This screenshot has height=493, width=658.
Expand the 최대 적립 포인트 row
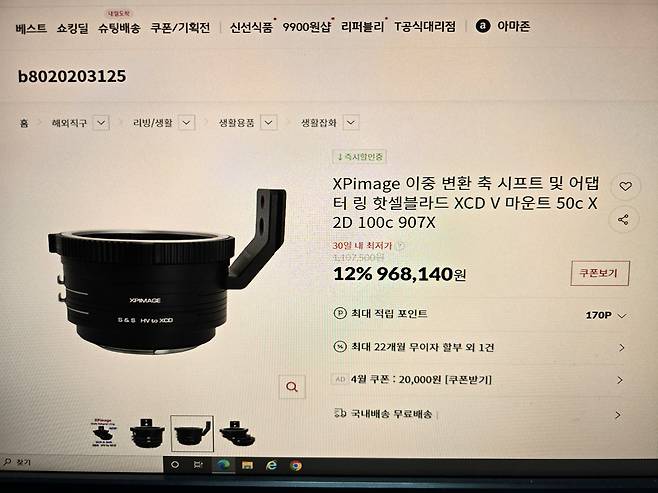point(621,315)
